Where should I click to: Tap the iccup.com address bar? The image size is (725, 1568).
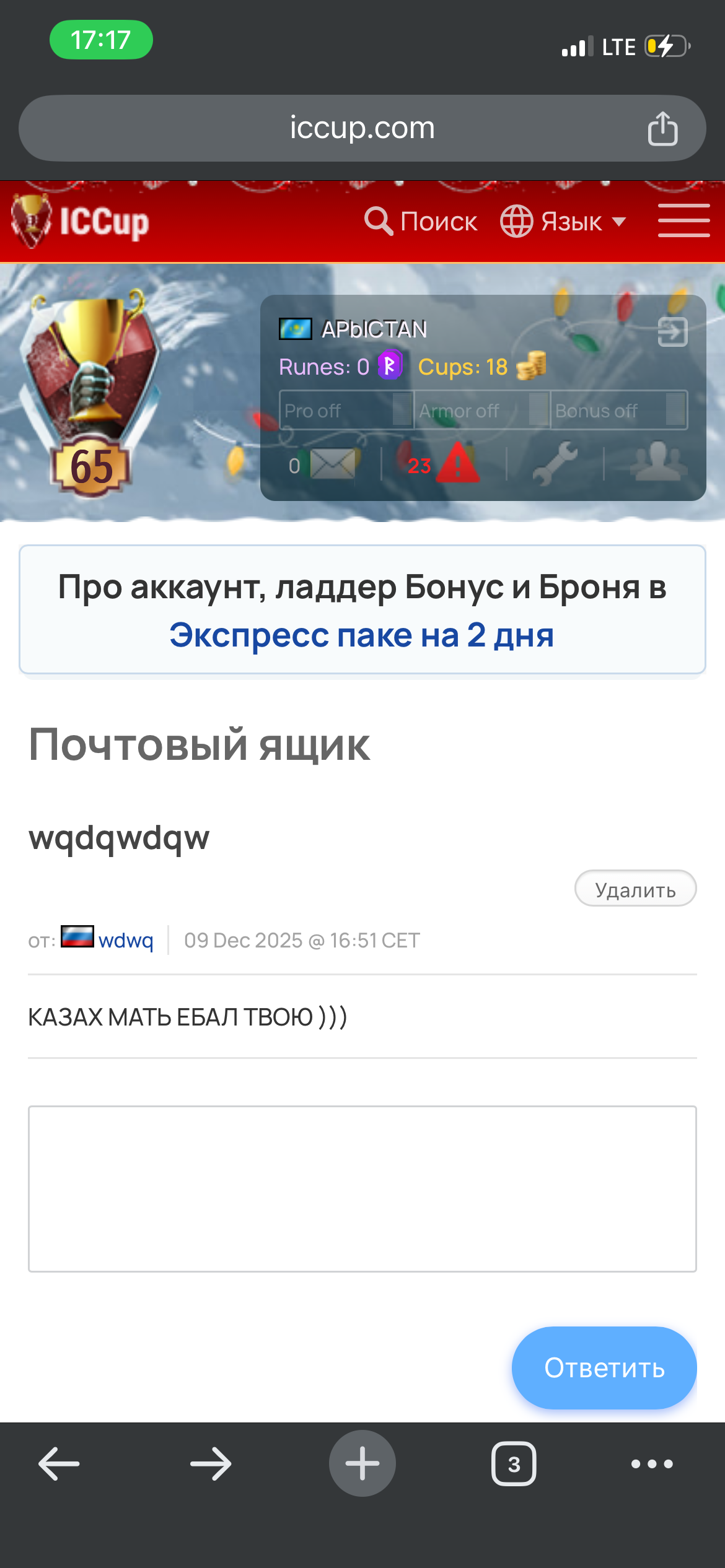(x=362, y=128)
